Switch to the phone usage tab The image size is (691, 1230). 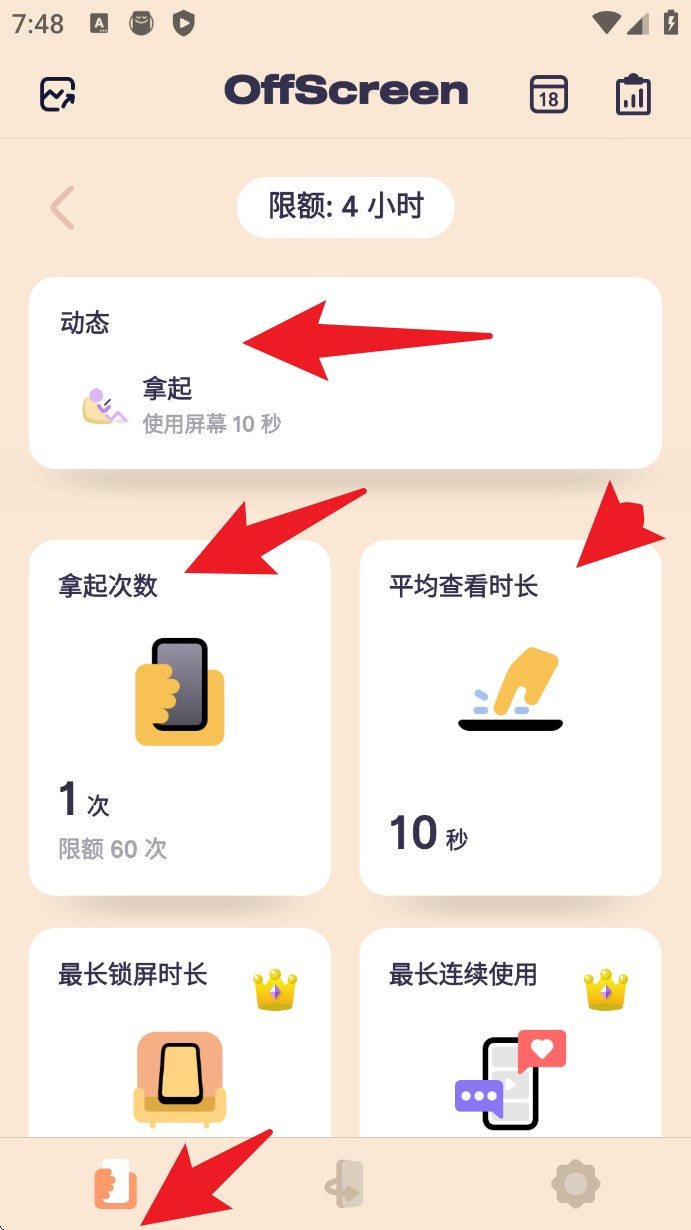point(115,1186)
